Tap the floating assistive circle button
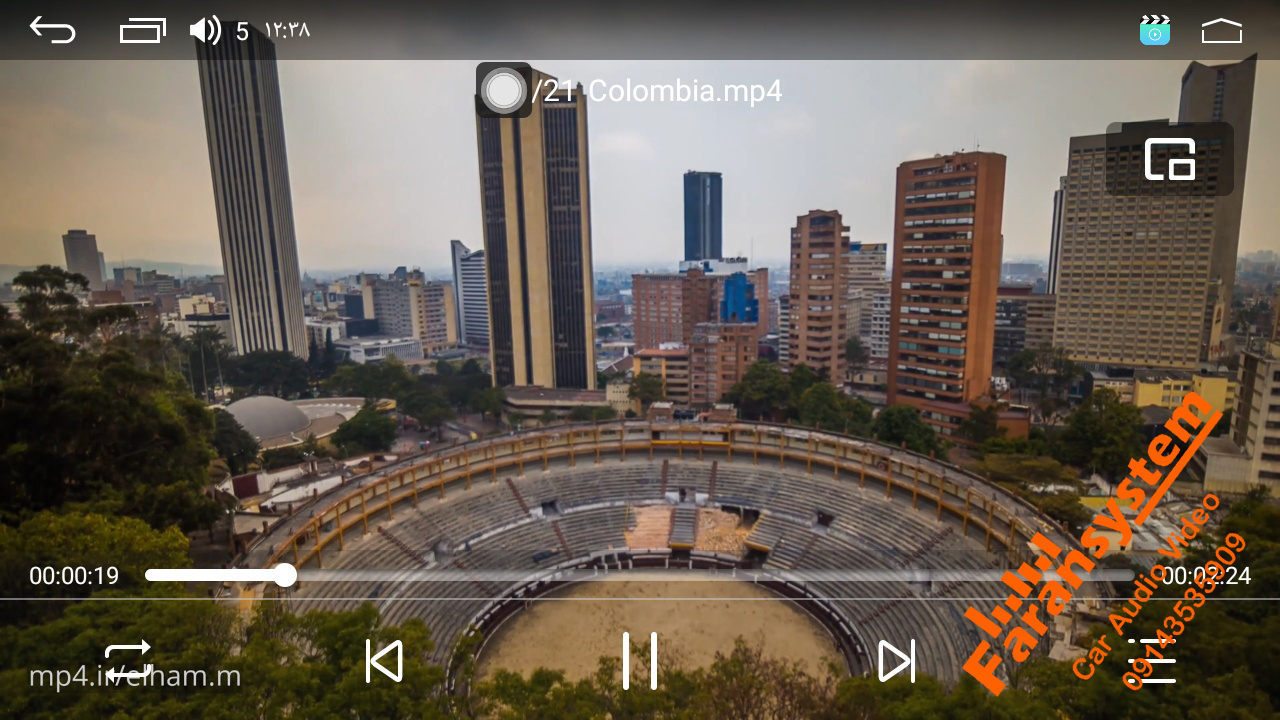 click(x=503, y=90)
